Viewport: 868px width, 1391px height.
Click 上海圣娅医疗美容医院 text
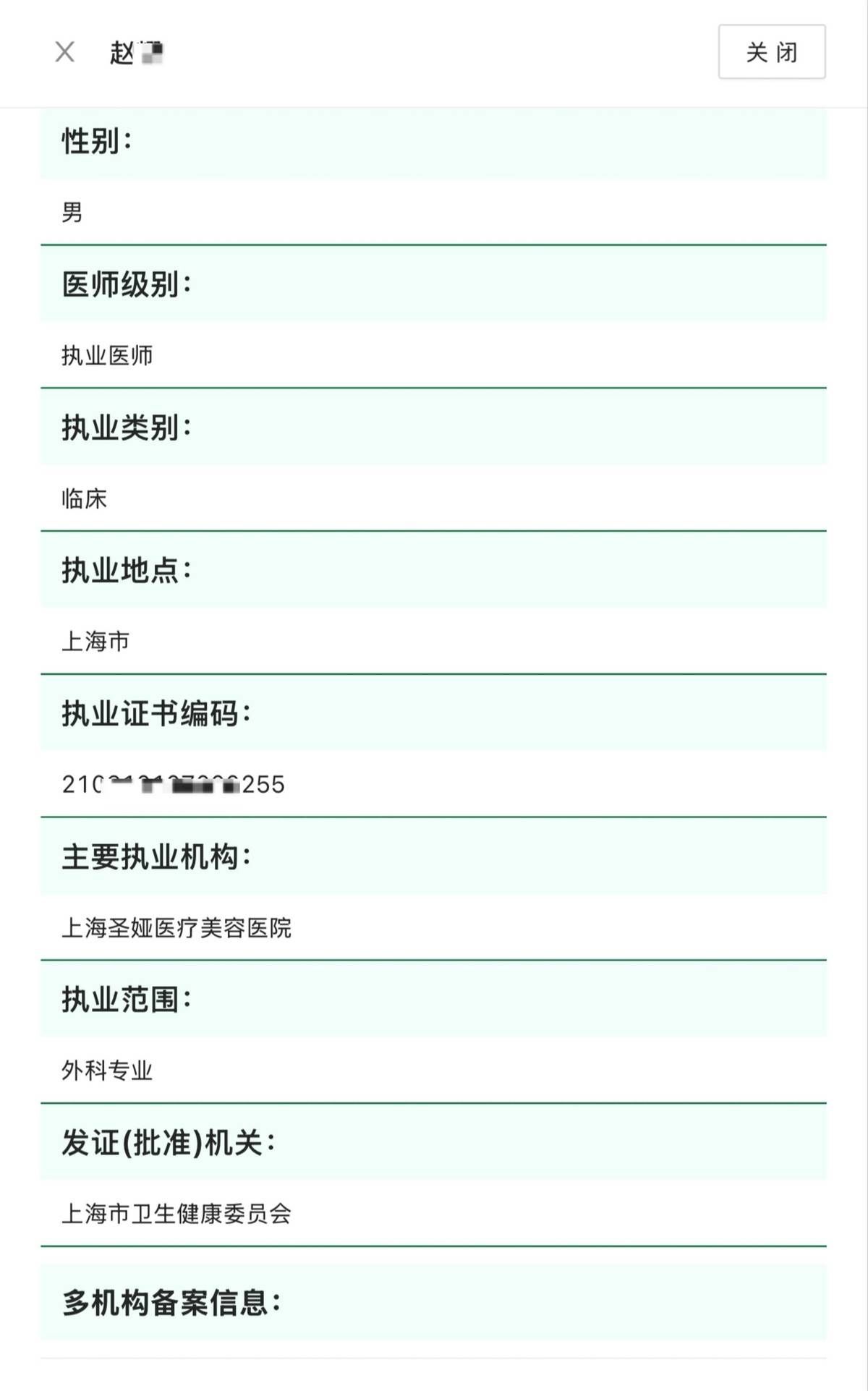click(178, 927)
